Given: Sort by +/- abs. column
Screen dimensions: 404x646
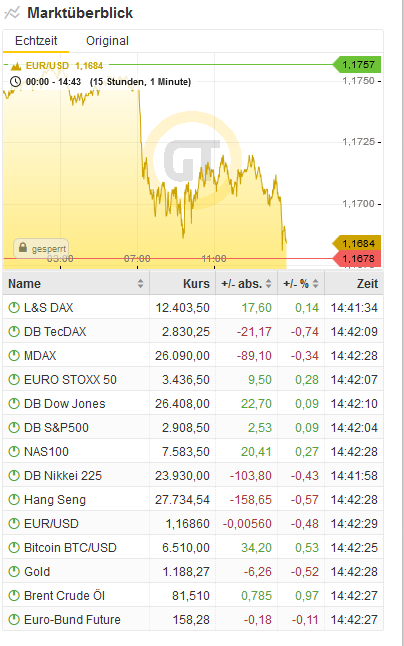Looking at the screenshot, I should point(246,283).
